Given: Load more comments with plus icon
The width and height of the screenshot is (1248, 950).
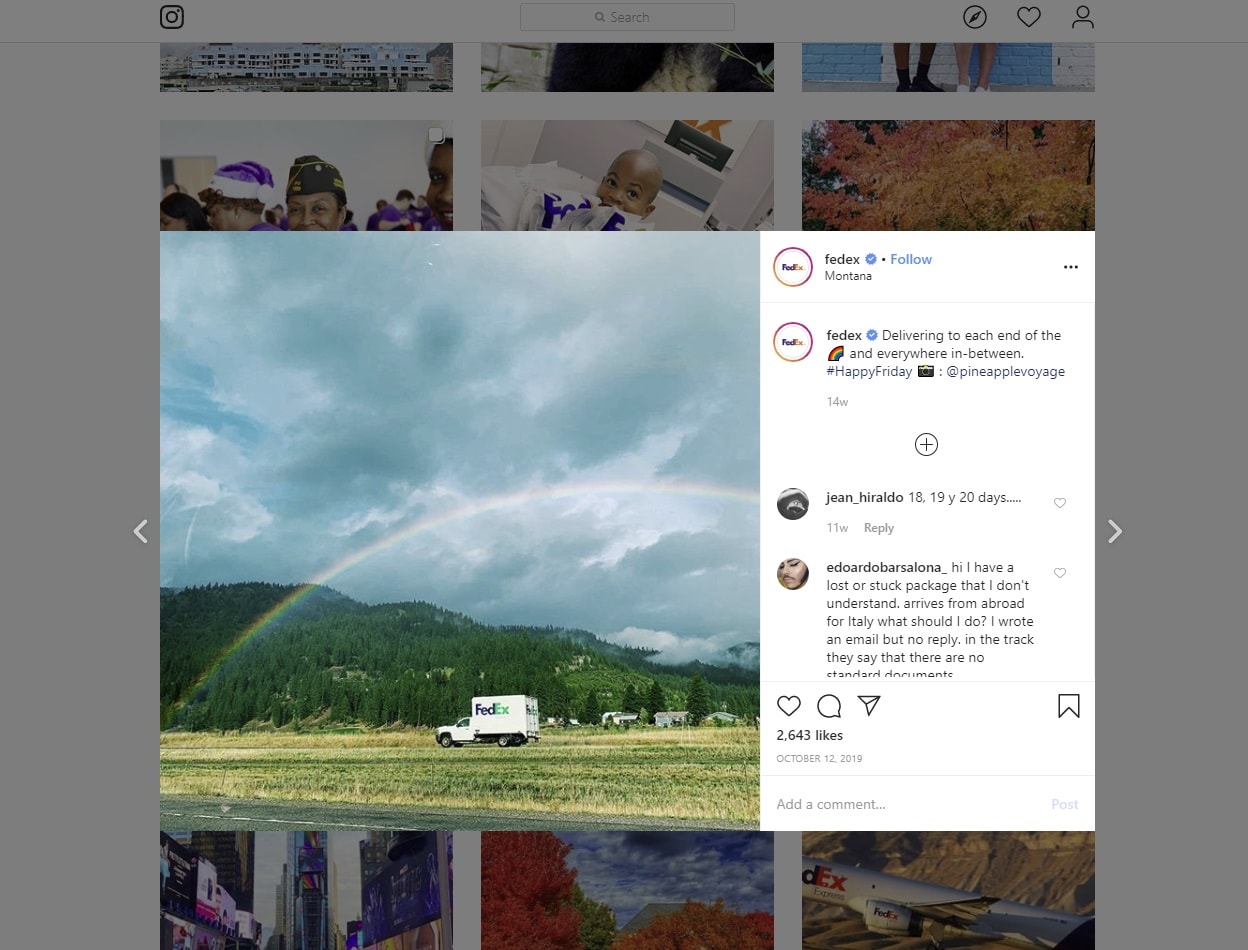Looking at the screenshot, I should 926,445.
